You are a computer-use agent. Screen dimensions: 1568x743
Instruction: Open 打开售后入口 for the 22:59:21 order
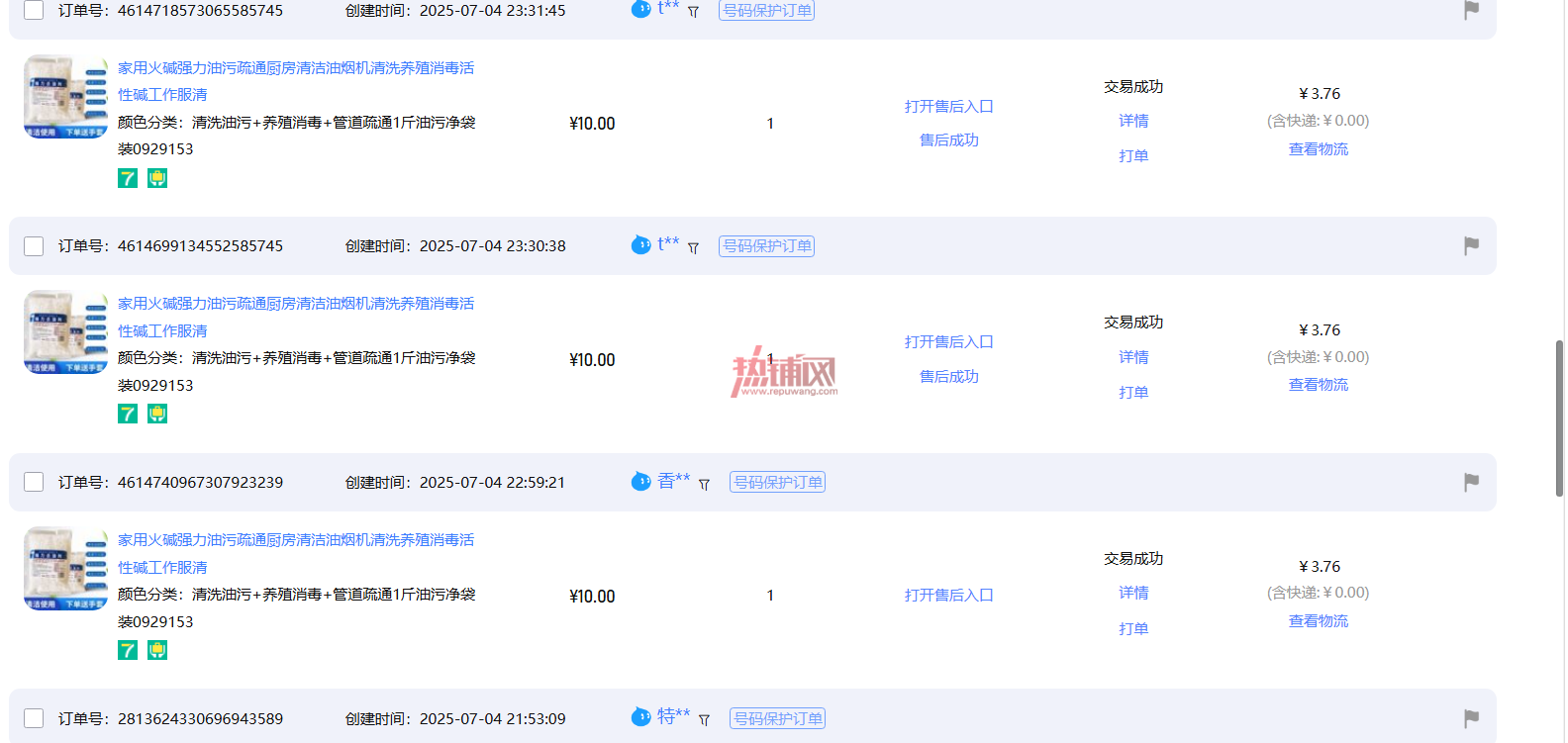948,595
